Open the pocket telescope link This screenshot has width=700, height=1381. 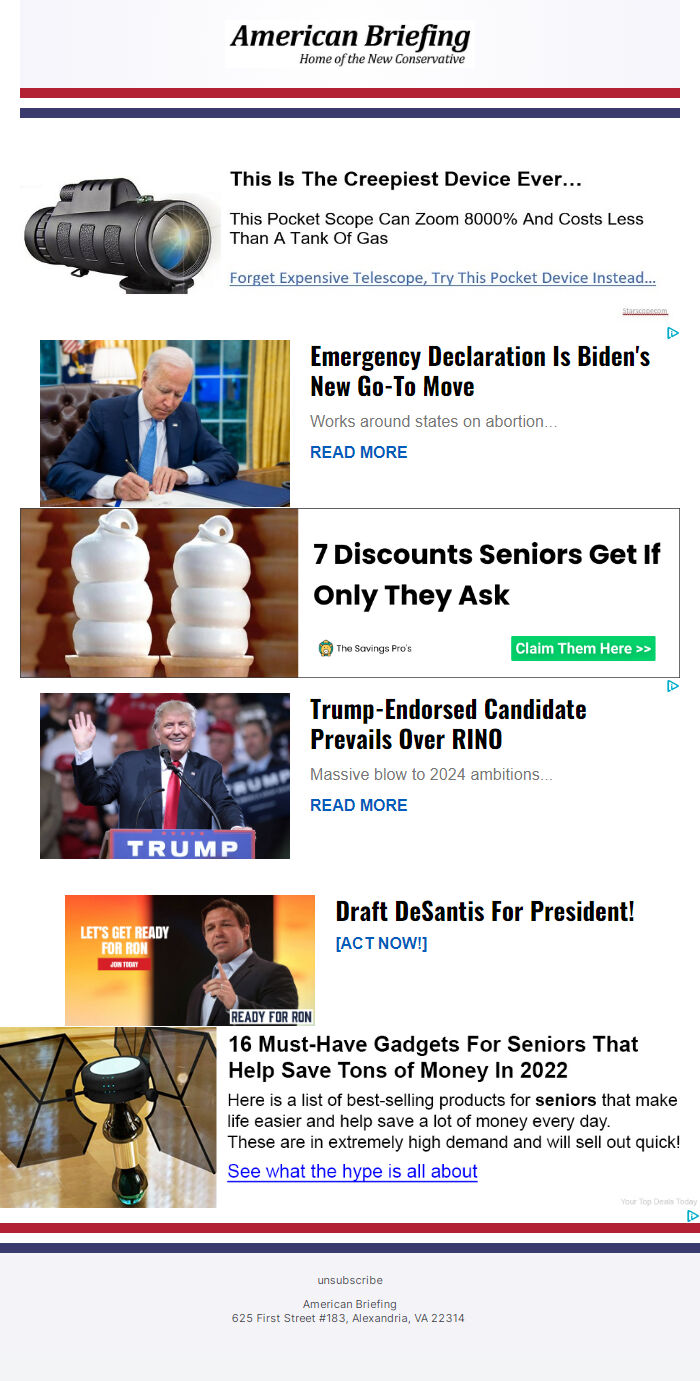(x=442, y=278)
